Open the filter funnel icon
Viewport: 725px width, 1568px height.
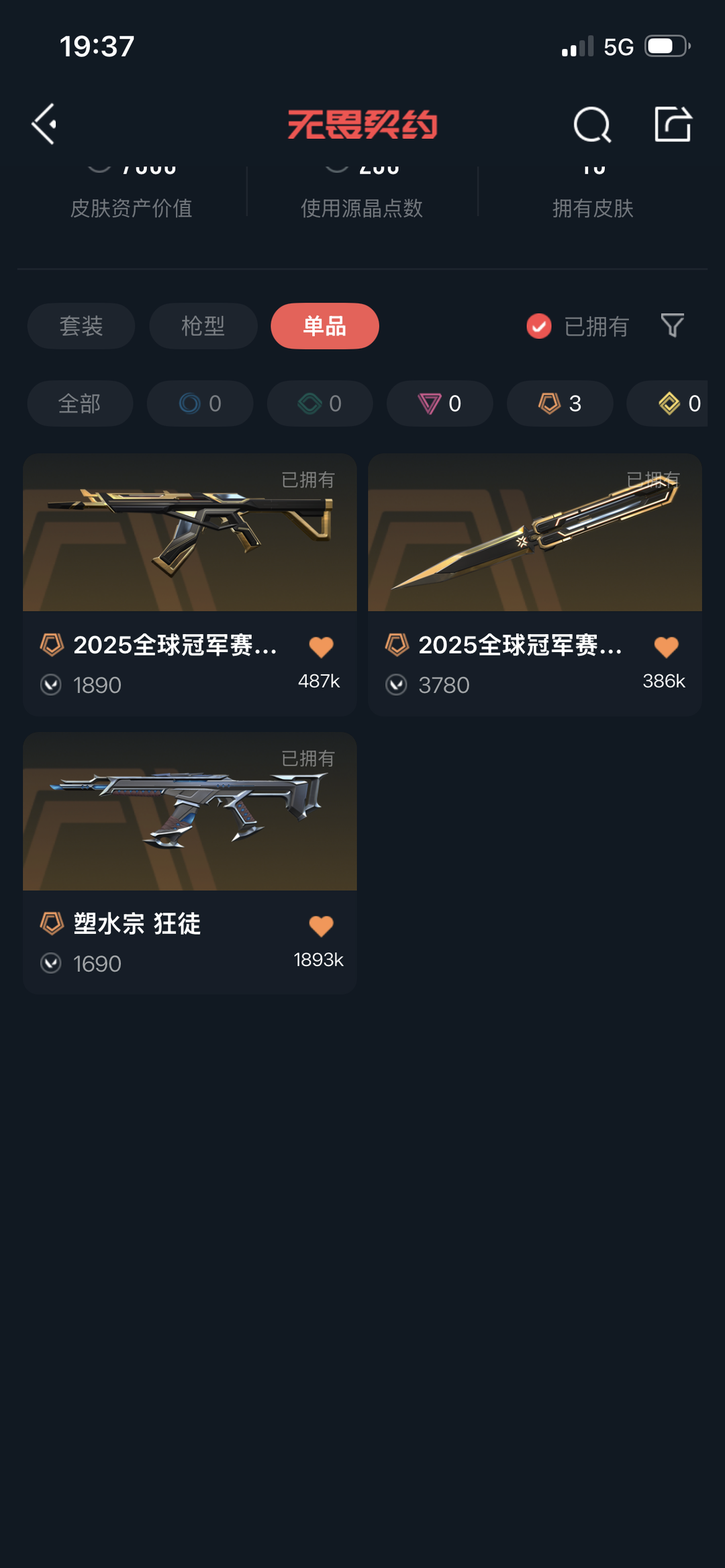click(x=673, y=325)
